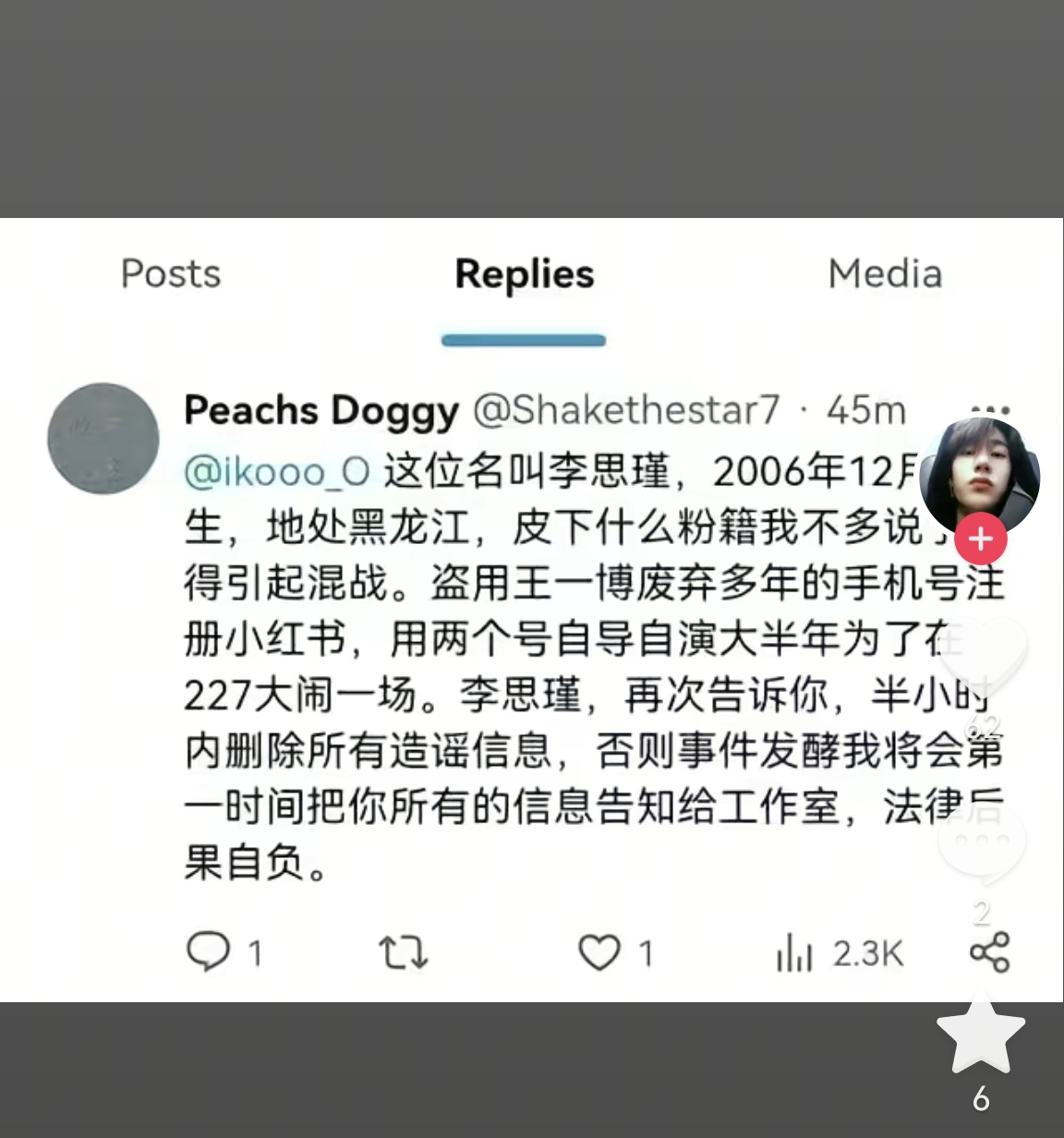The height and width of the screenshot is (1138, 1064).
Task: Add to favorites with the star icon
Action: pyautogui.click(x=981, y=1033)
